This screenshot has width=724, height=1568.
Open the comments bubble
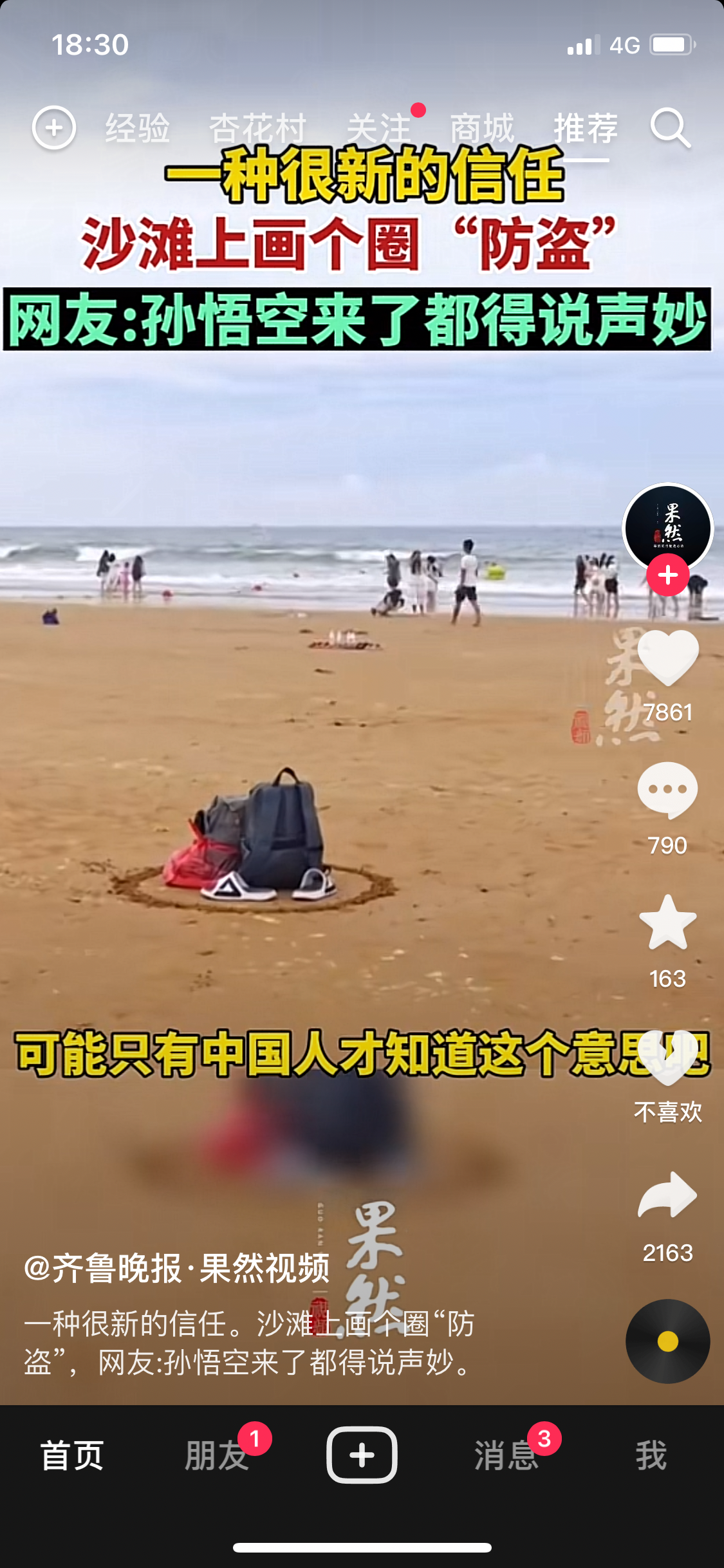[667, 790]
